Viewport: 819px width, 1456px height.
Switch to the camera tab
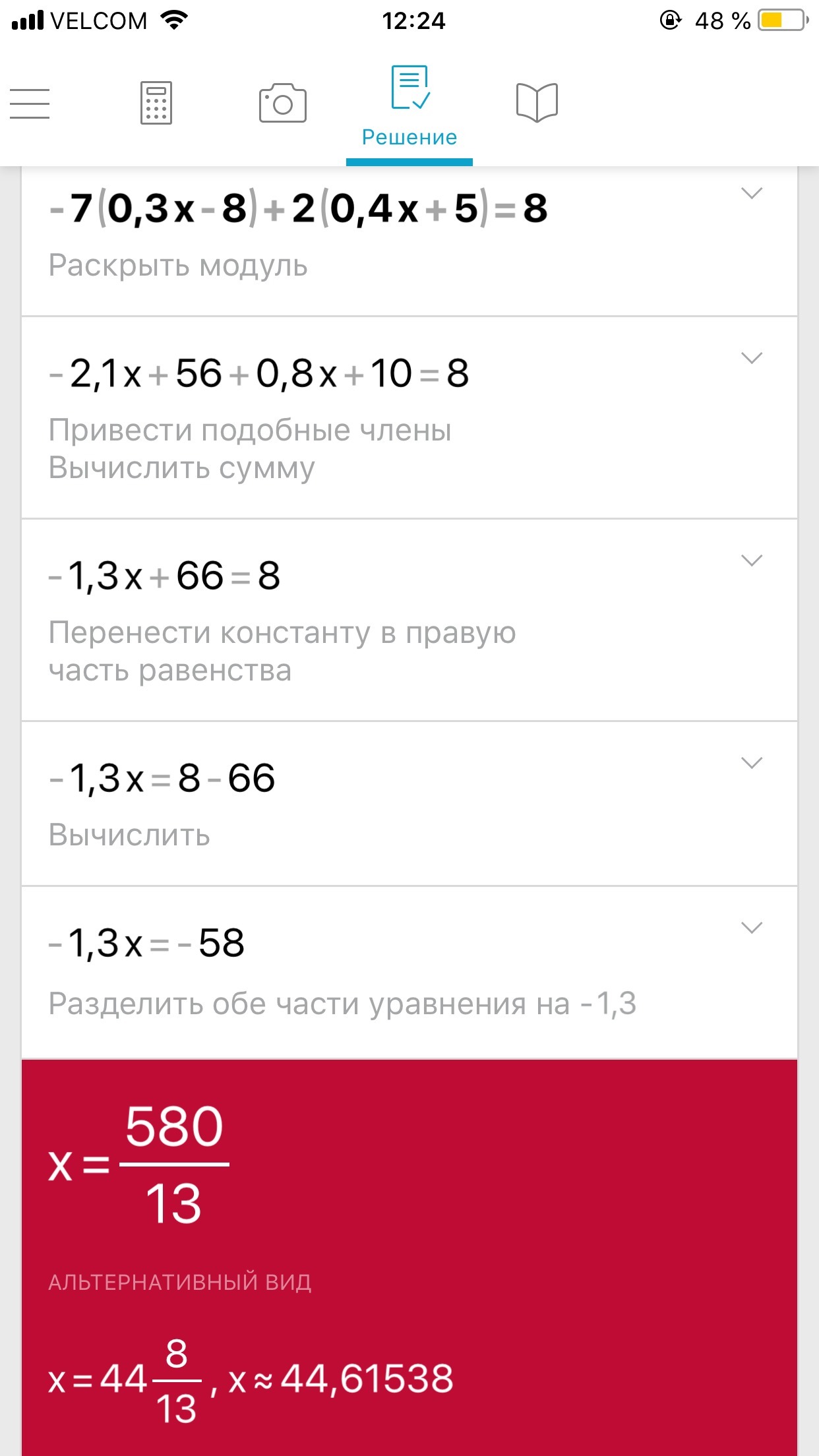pyautogui.click(x=282, y=103)
